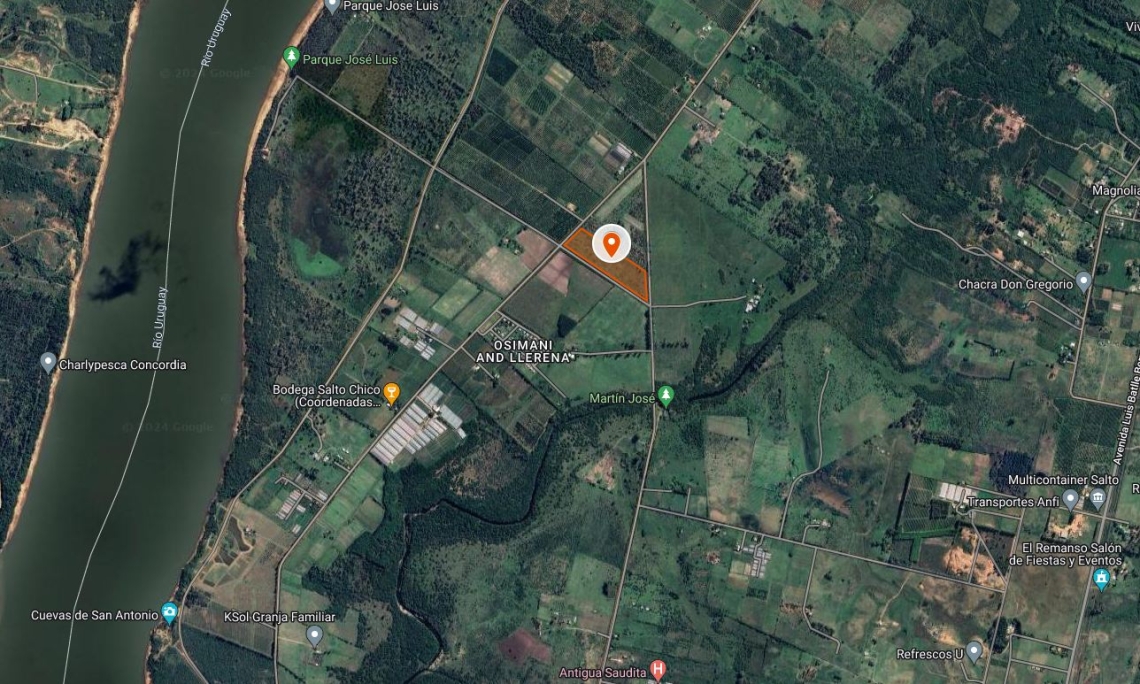Open the Cuevas de San Antonio camera marker
The width and height of the screenshot is (1140, 684).
pyautogui.click(x=170, y=612)
